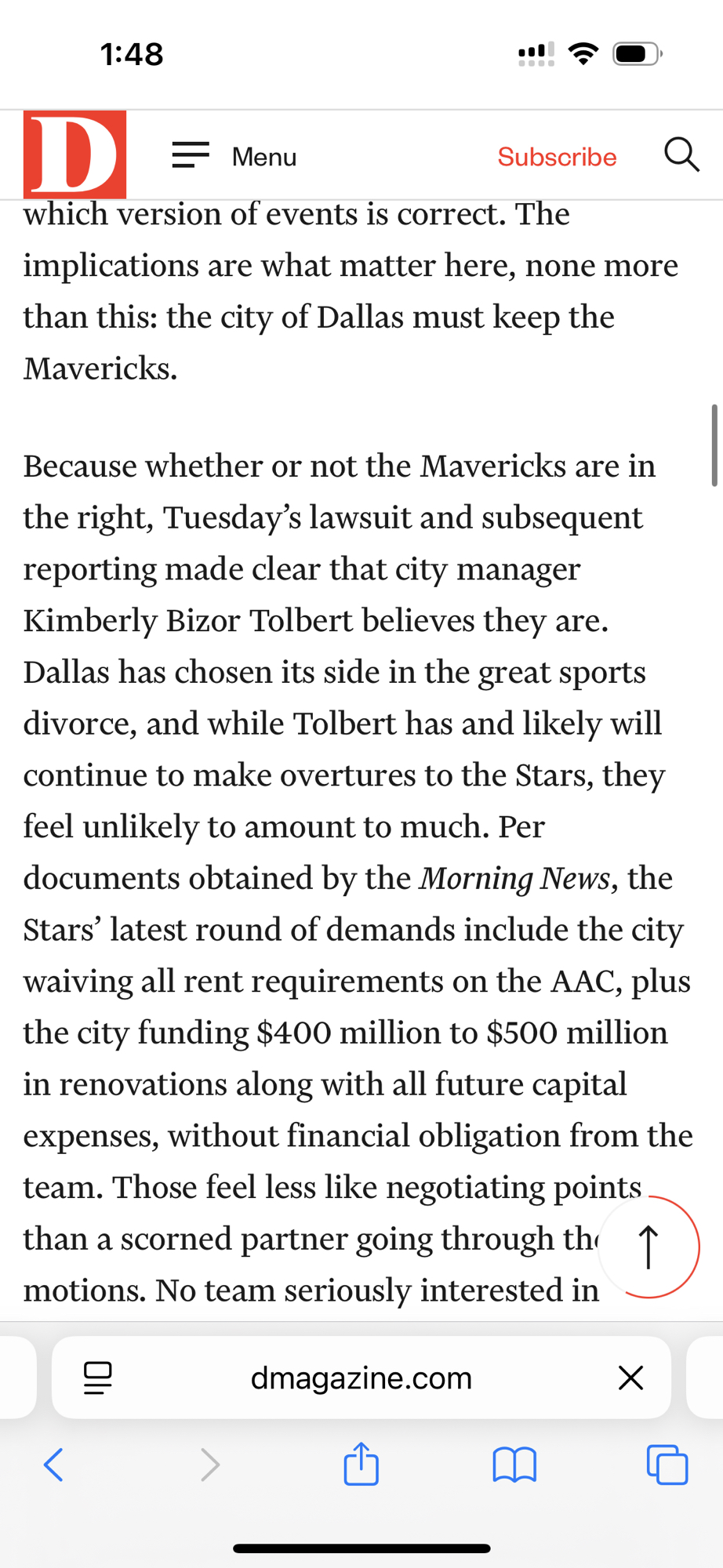Tap the dmagazine.com address field

[361, 1377]
